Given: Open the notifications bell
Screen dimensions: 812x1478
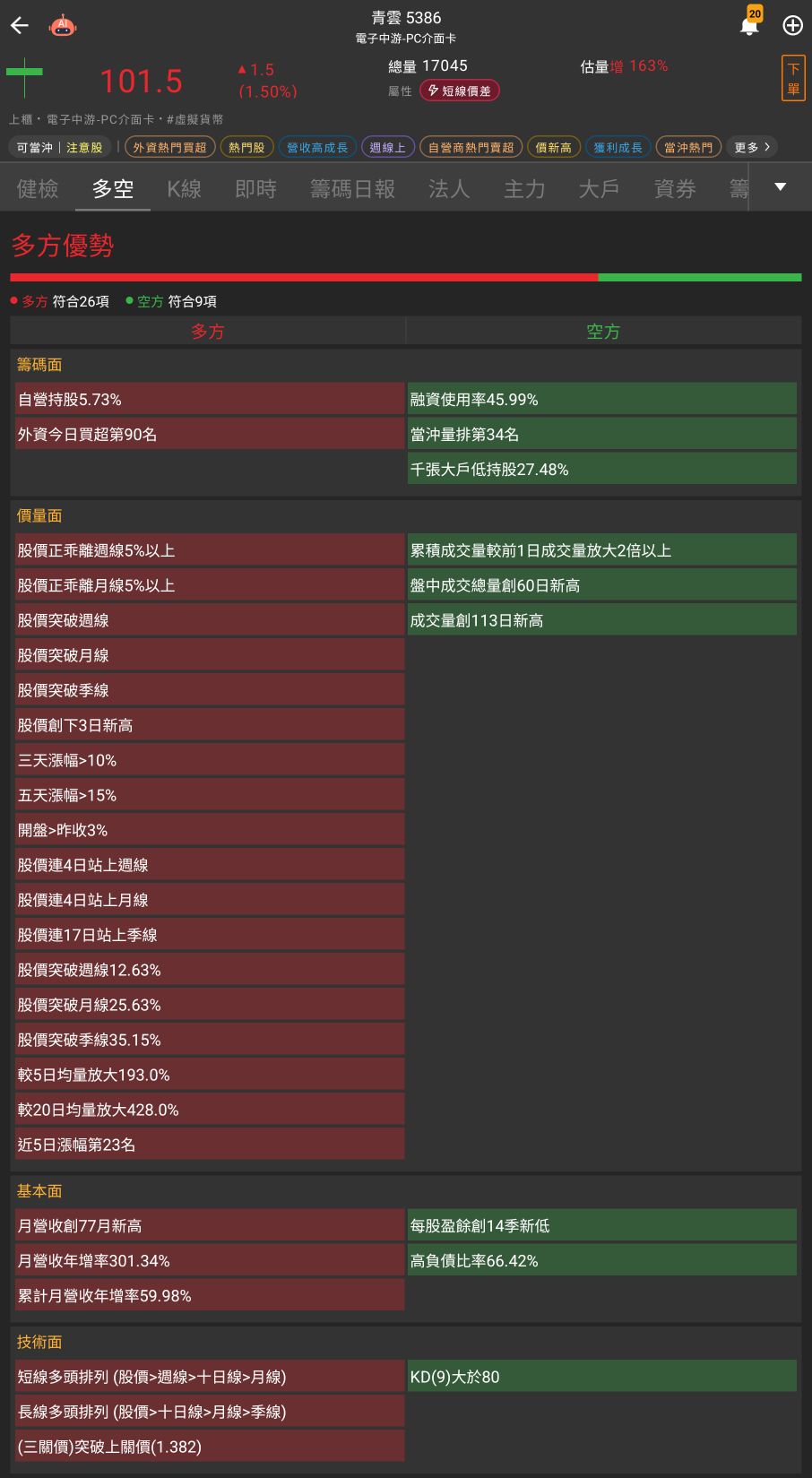Looking at the screenshot, I should pos(749,25).
